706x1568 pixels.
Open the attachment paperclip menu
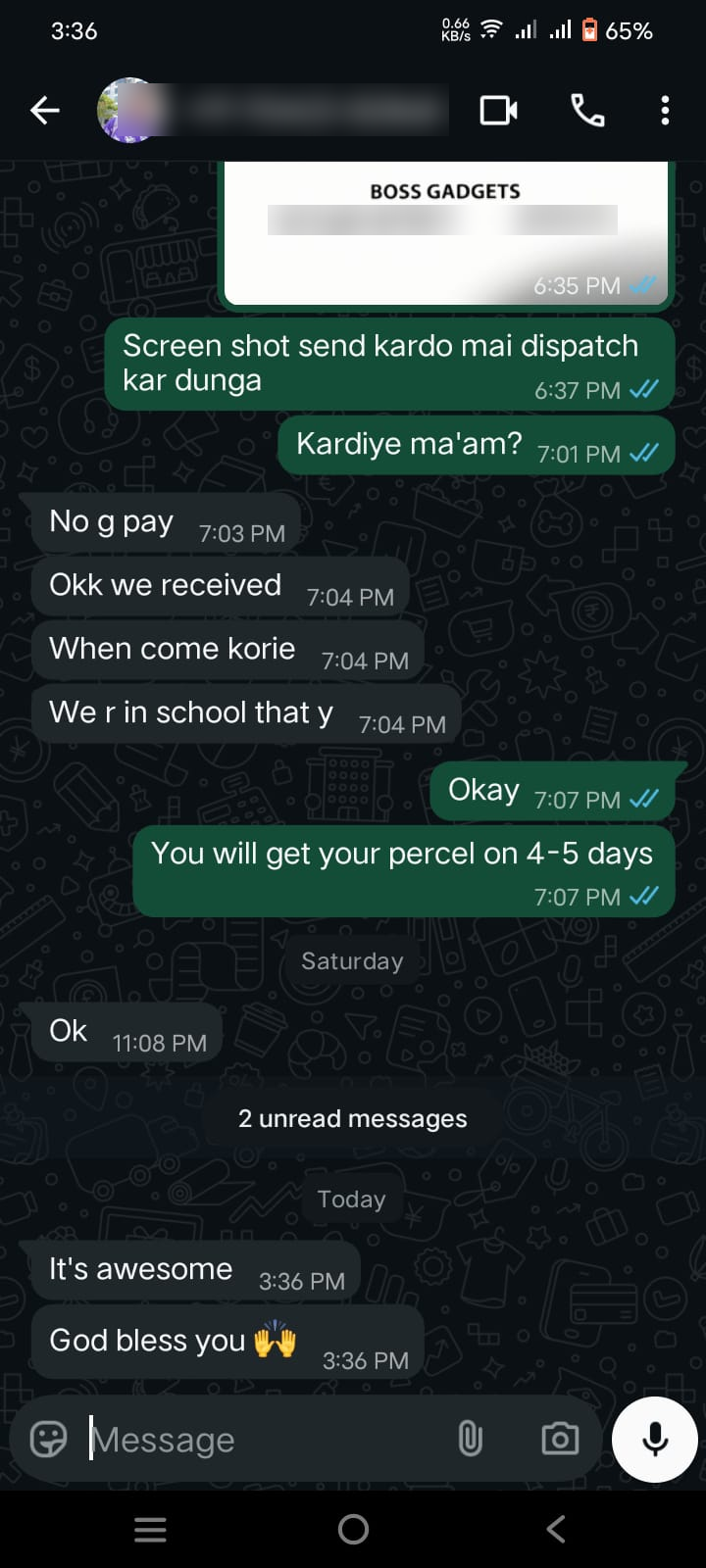pos(471,1439)
